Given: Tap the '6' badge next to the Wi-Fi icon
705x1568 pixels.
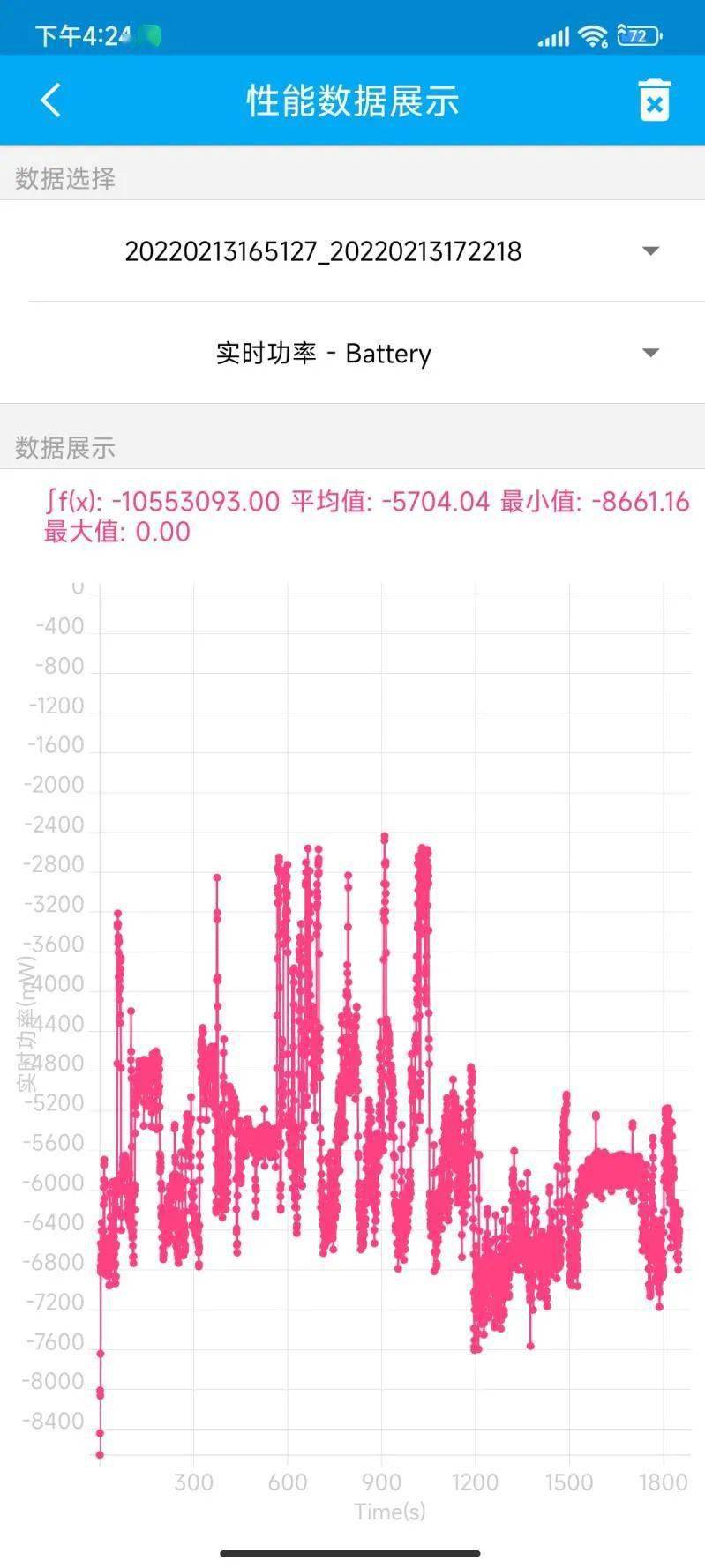Looking at the screenshot, I should [x=606, y=43].
